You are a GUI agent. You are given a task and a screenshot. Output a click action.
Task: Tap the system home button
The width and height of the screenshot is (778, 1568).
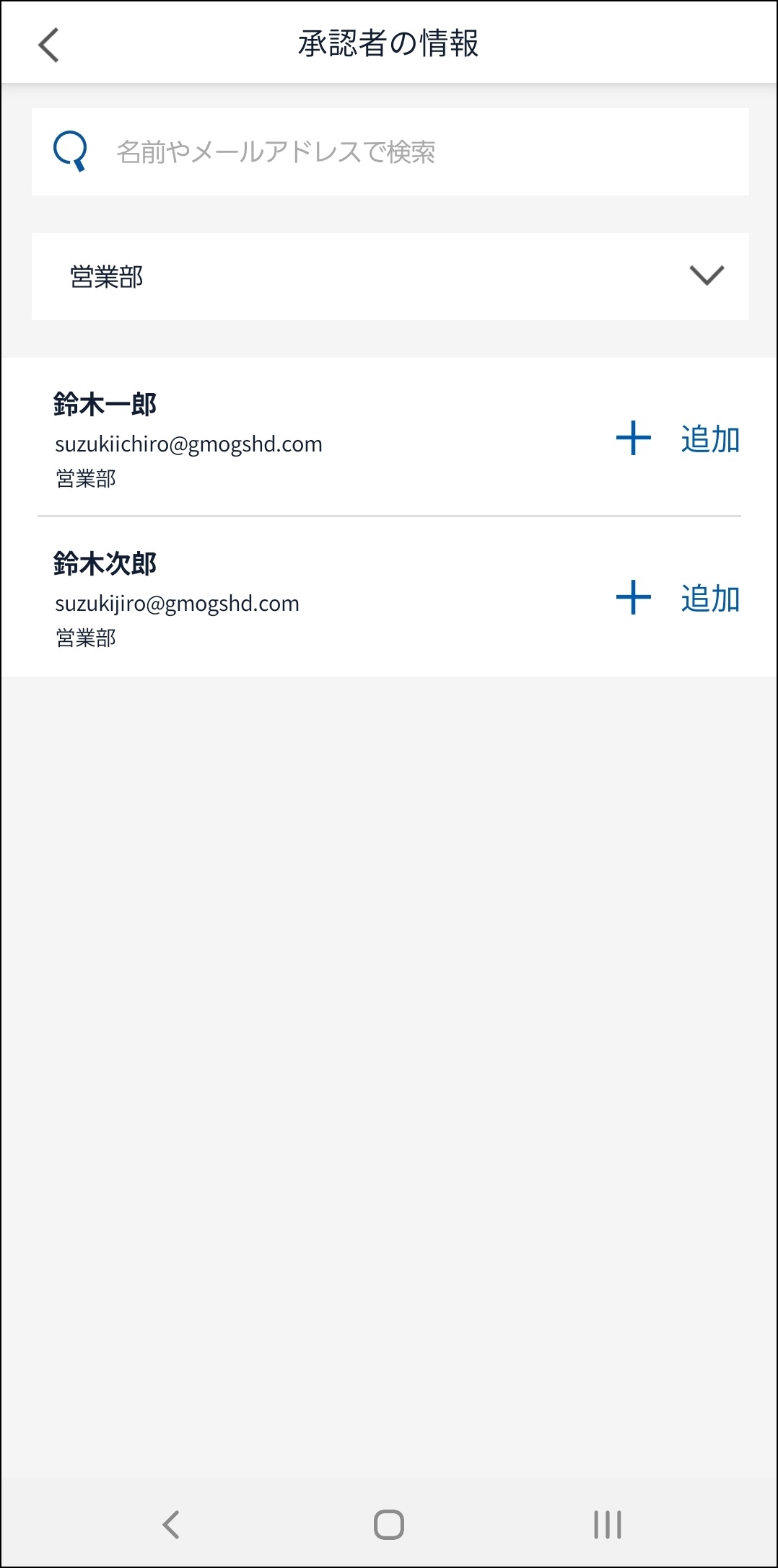pyautogui.click(x=388, y=1524)
